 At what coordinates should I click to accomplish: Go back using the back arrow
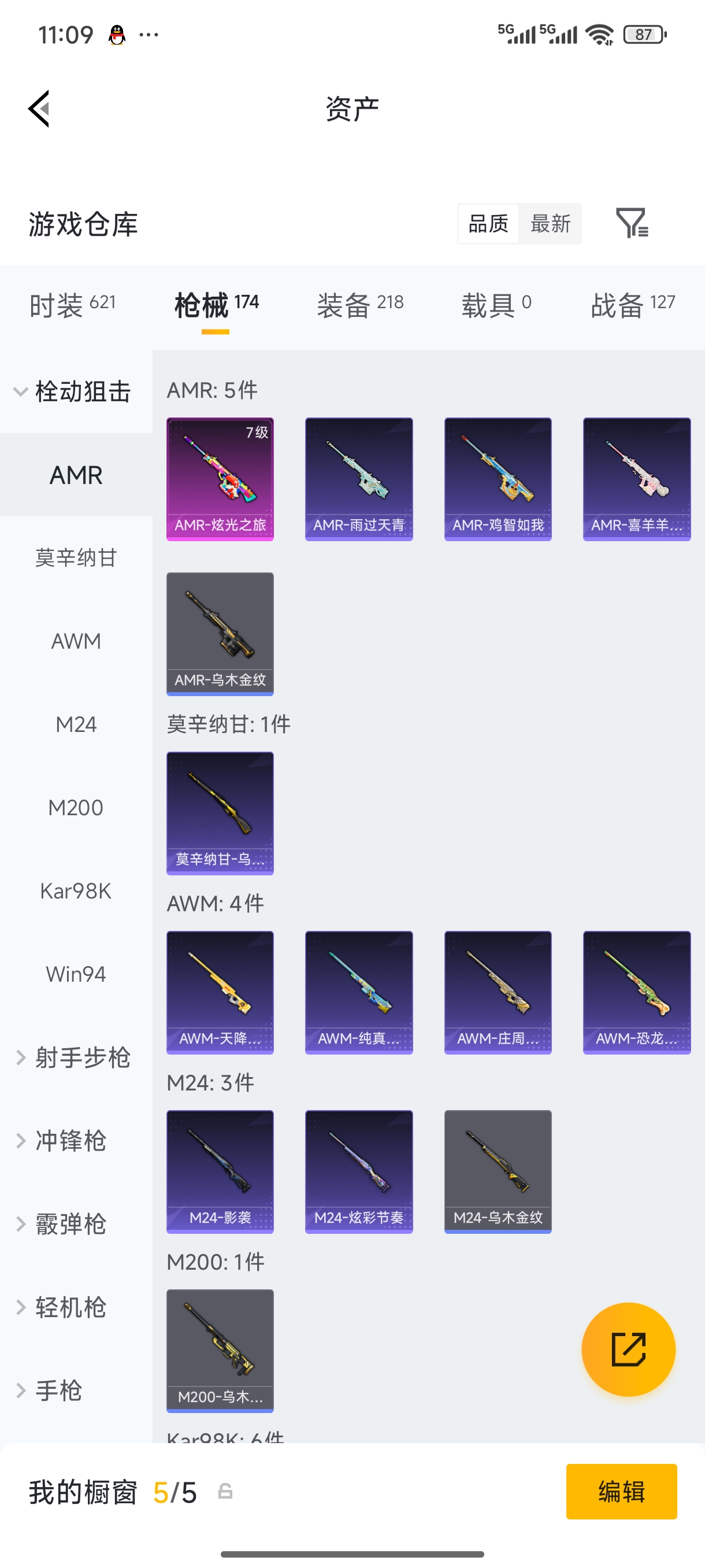pyautogui.click(x=38, y=108)
